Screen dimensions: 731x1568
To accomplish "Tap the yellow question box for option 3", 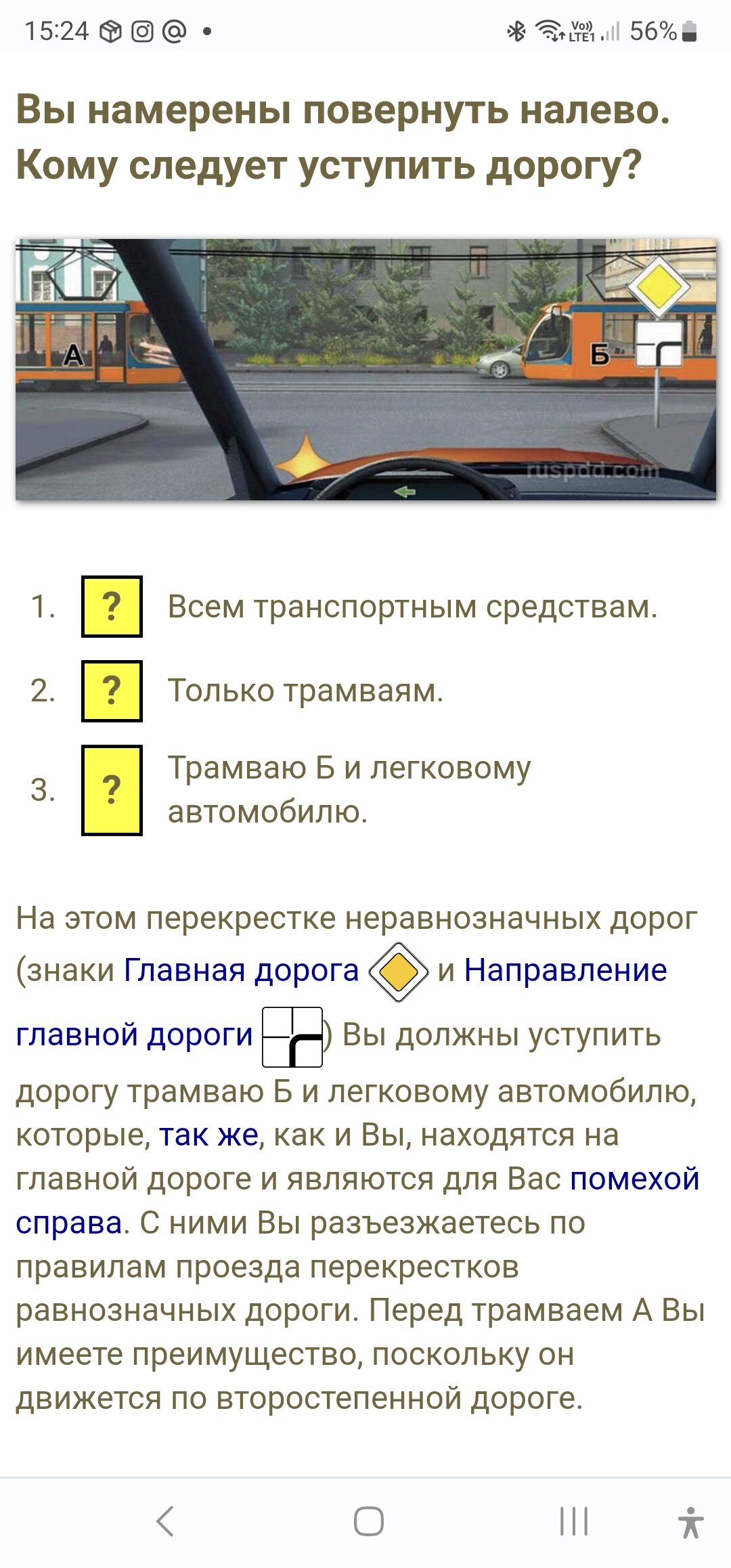I will coord(112,790).
